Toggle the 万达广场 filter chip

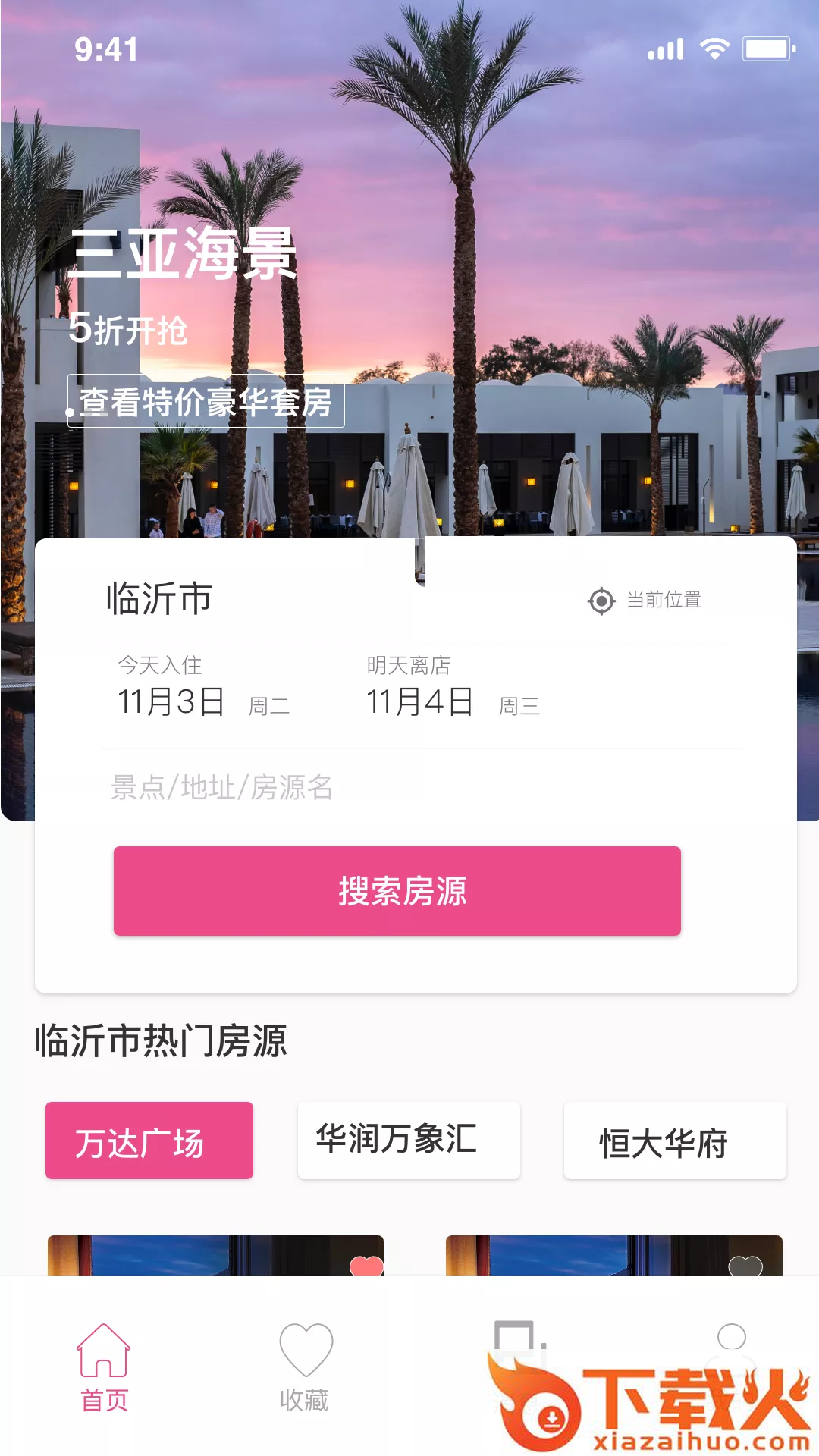click(x=149, y=1140)
